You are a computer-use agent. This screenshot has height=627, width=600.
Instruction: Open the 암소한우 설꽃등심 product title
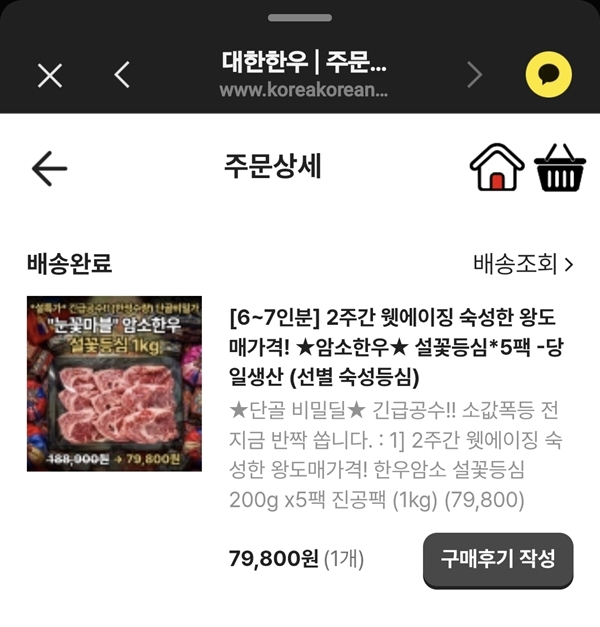tap(394, 347)
